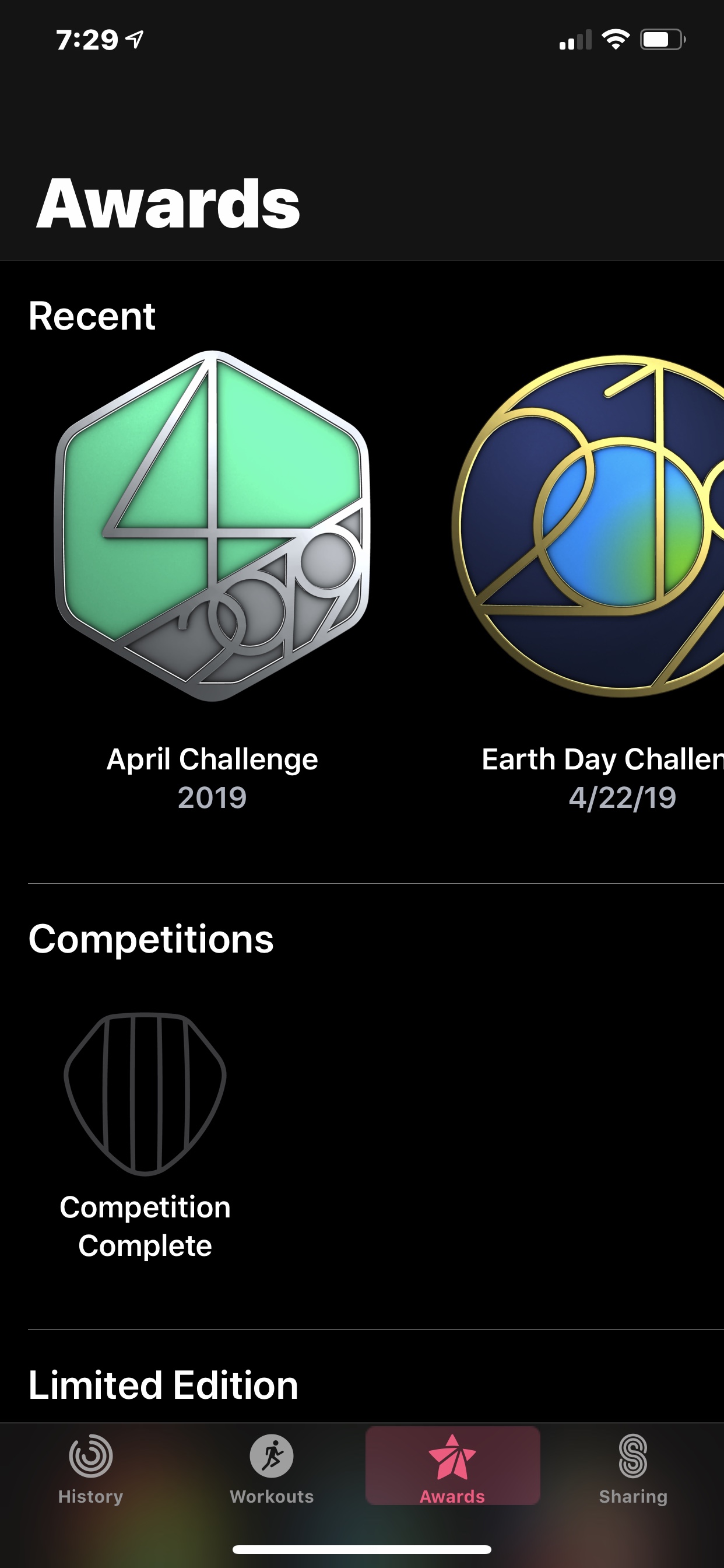Switch to the History tab
The height and width of the screenshot is (1568, 724).
pos(91,1469)
